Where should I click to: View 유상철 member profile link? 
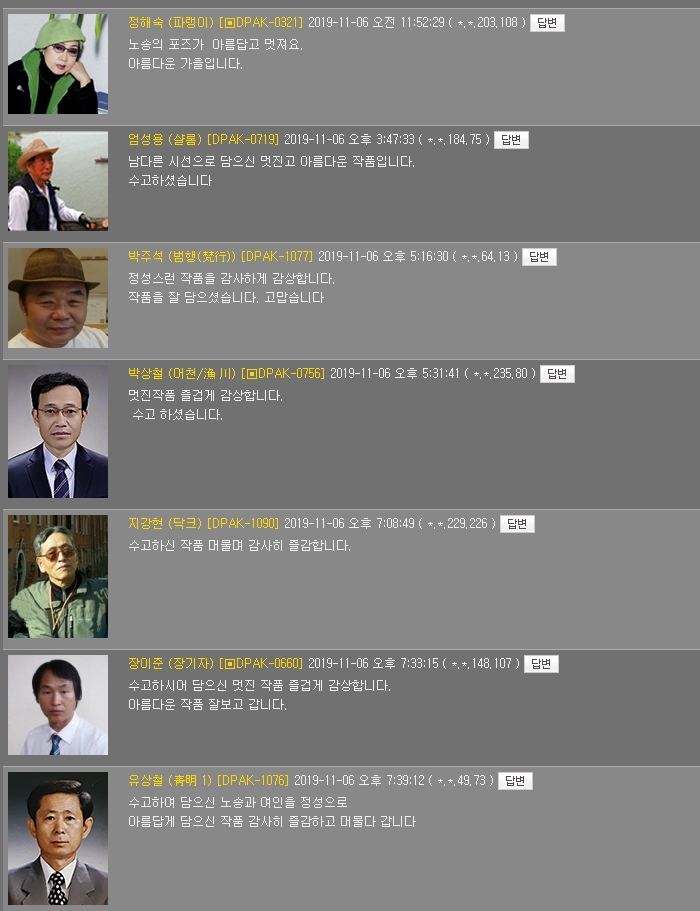coord(169,781)
